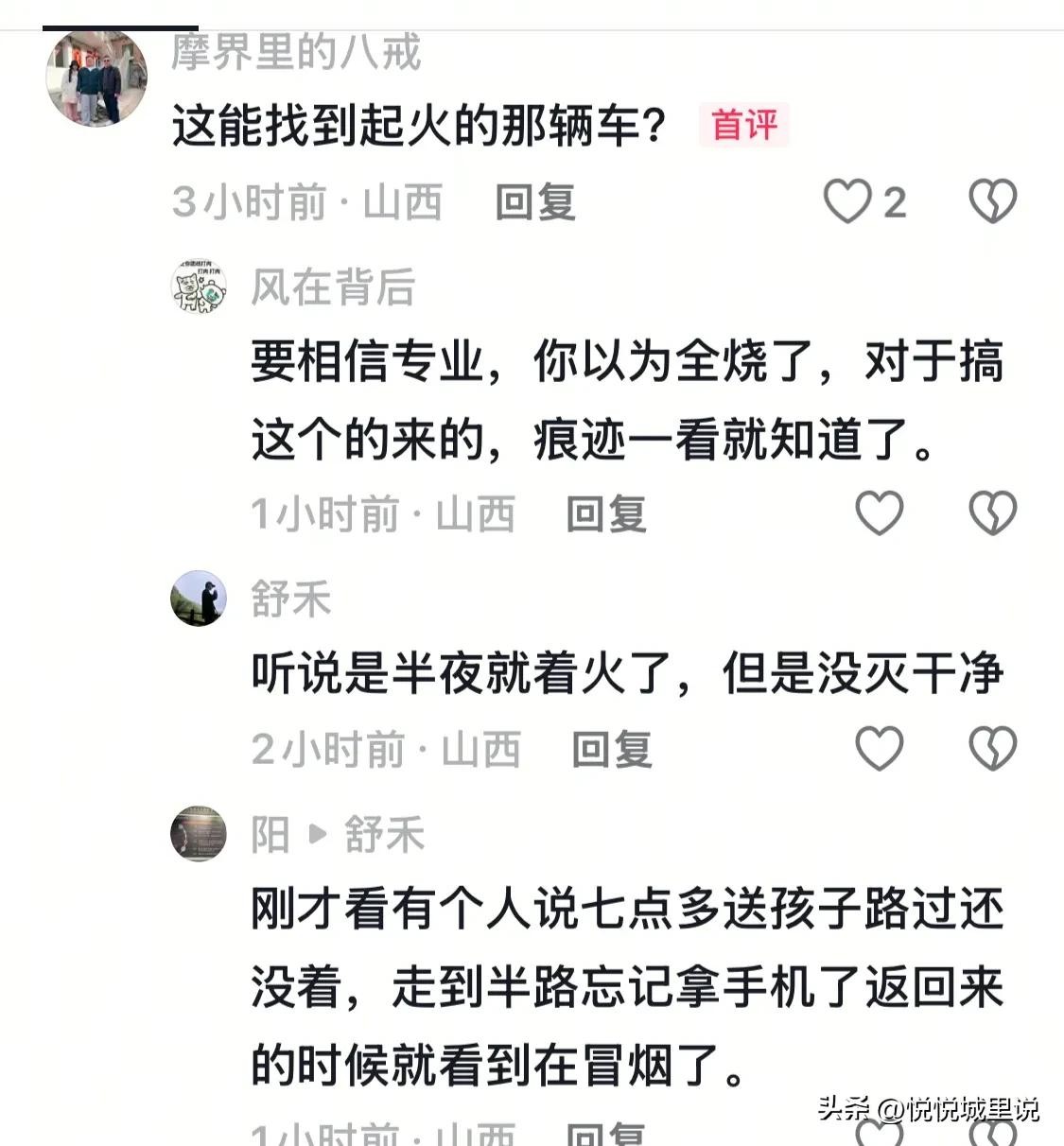Open 摩界里的八戒's profile avatar
This screenshot has width=1064, height=1146.
pos(96,79)
